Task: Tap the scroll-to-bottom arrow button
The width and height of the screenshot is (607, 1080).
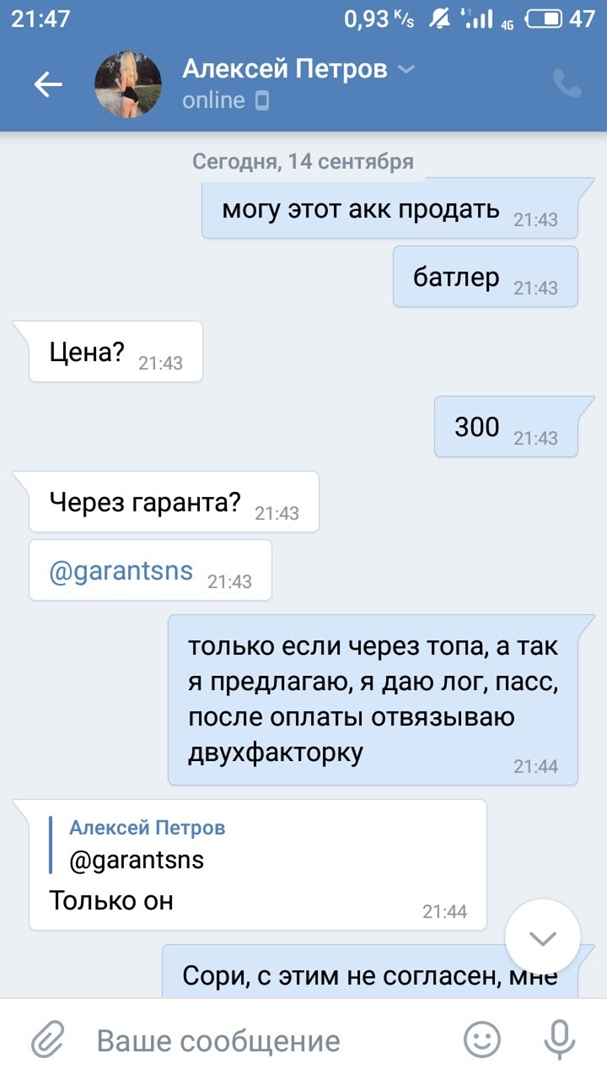Action: click(x=543, y=937)
